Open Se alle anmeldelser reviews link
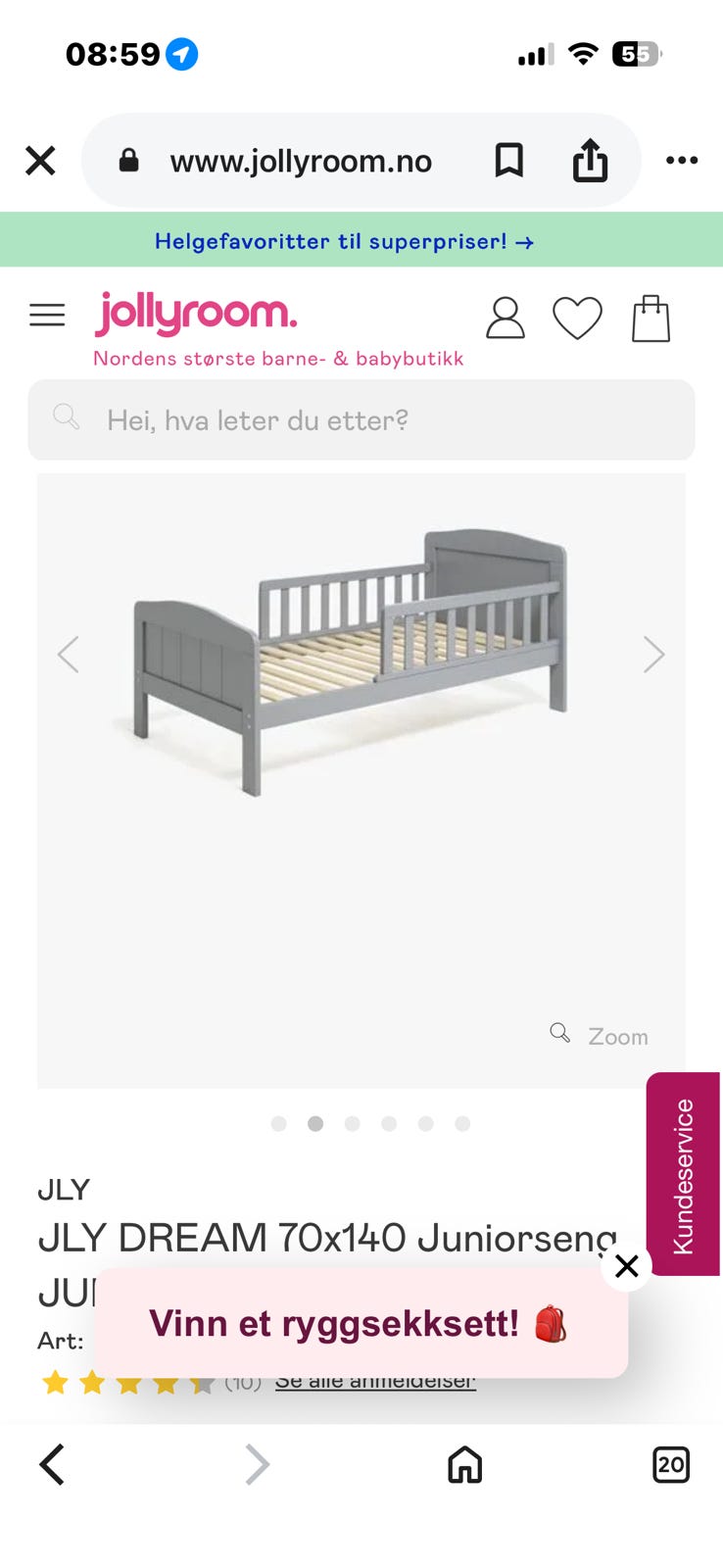This screenshot has width=723, height=1568. click(x=375, y=1381)
